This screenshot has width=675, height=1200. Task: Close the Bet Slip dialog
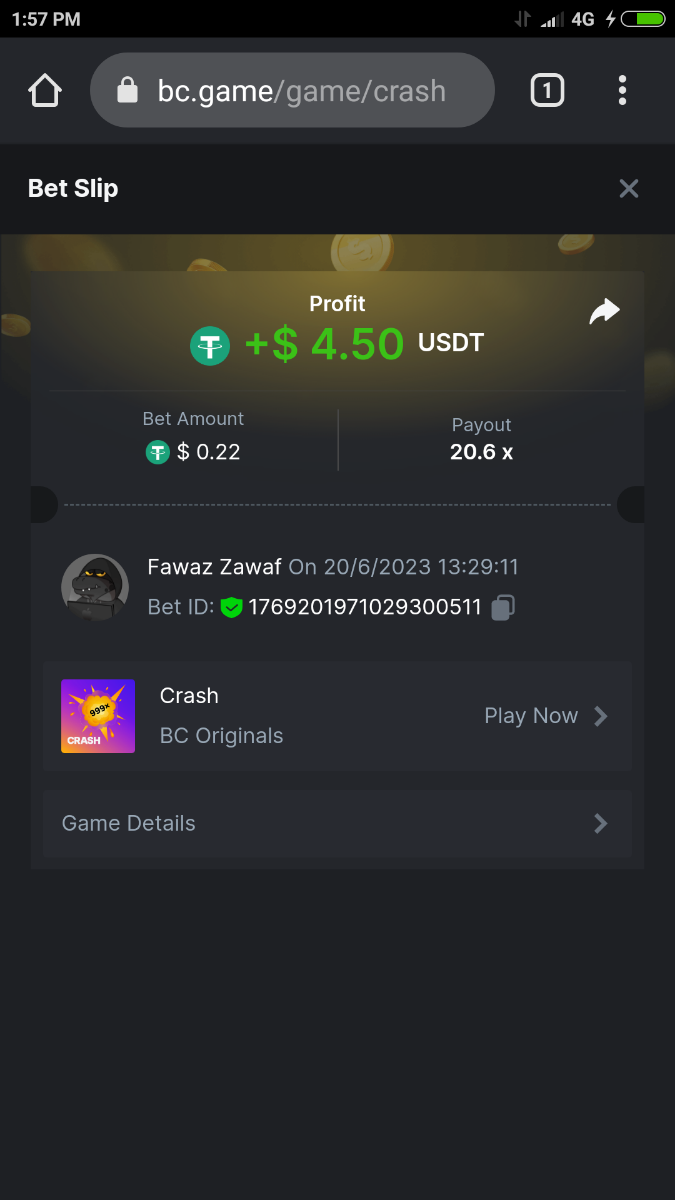pos(628,188)
